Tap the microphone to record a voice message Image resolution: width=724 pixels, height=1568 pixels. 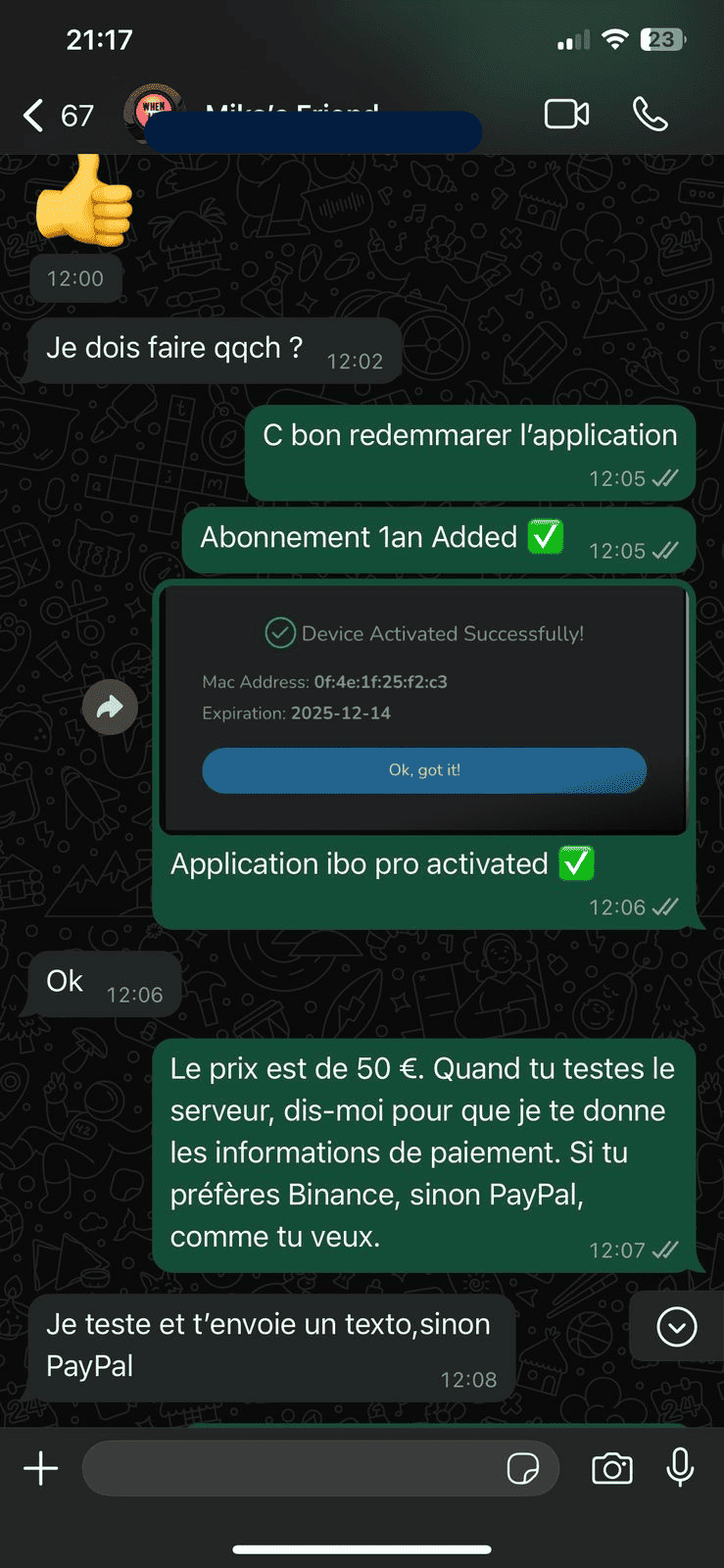click(x=681, y=1468)
